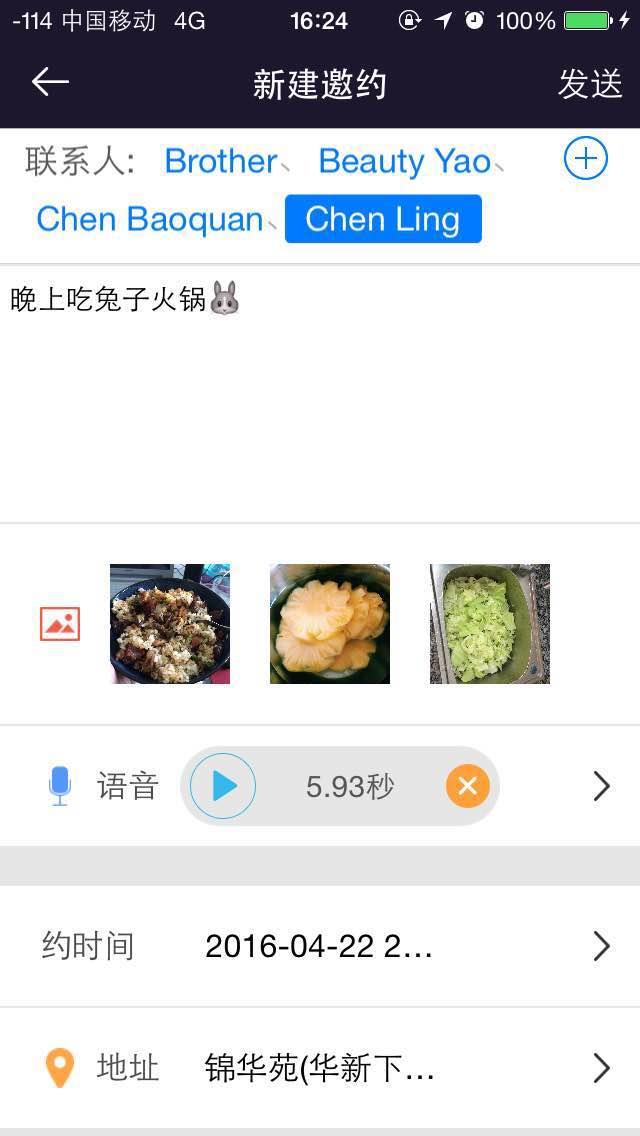Open the image picker icon

click(x=60, y=624)
